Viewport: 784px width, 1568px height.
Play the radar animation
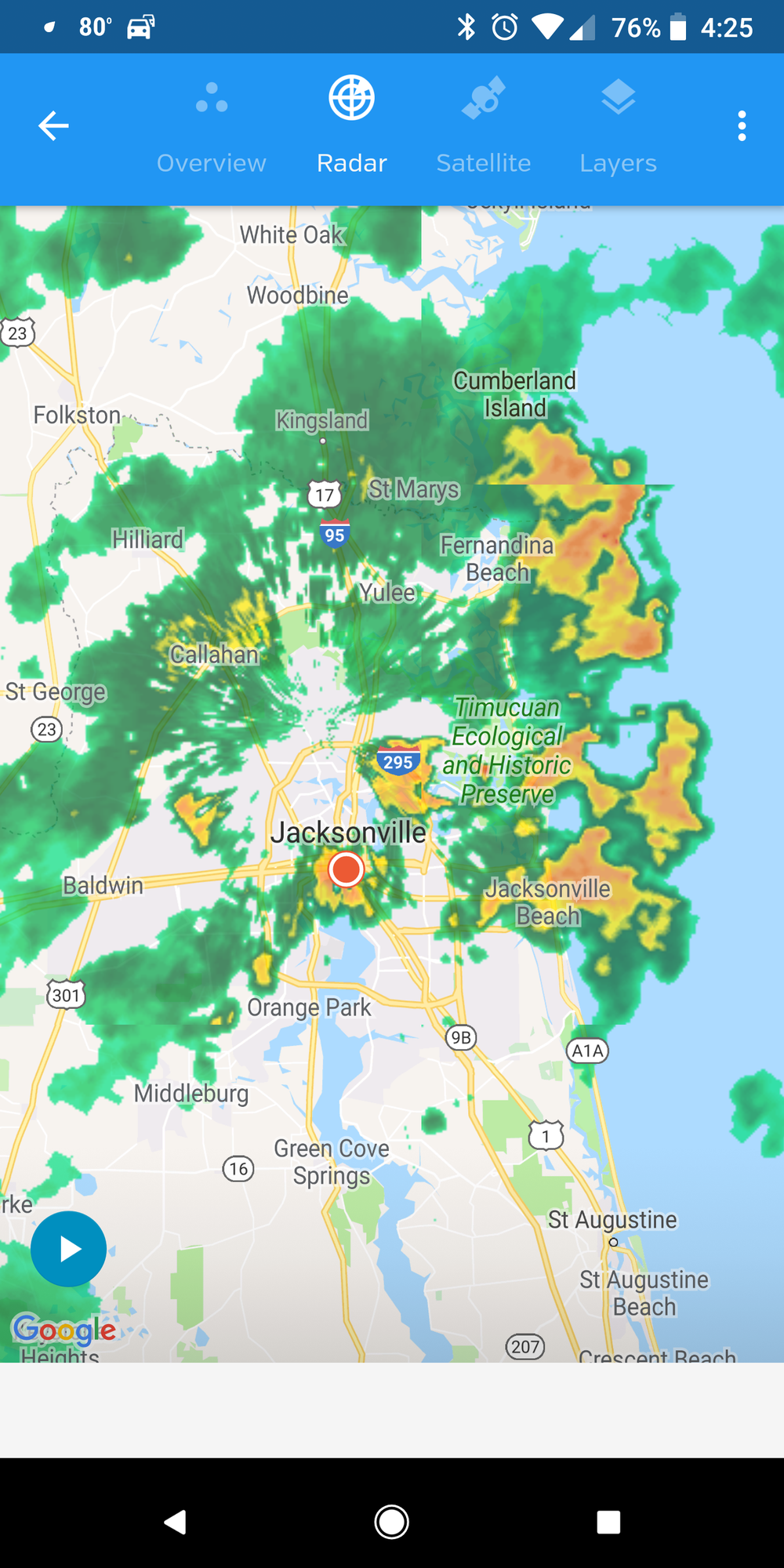click(x=69, y=1249)
